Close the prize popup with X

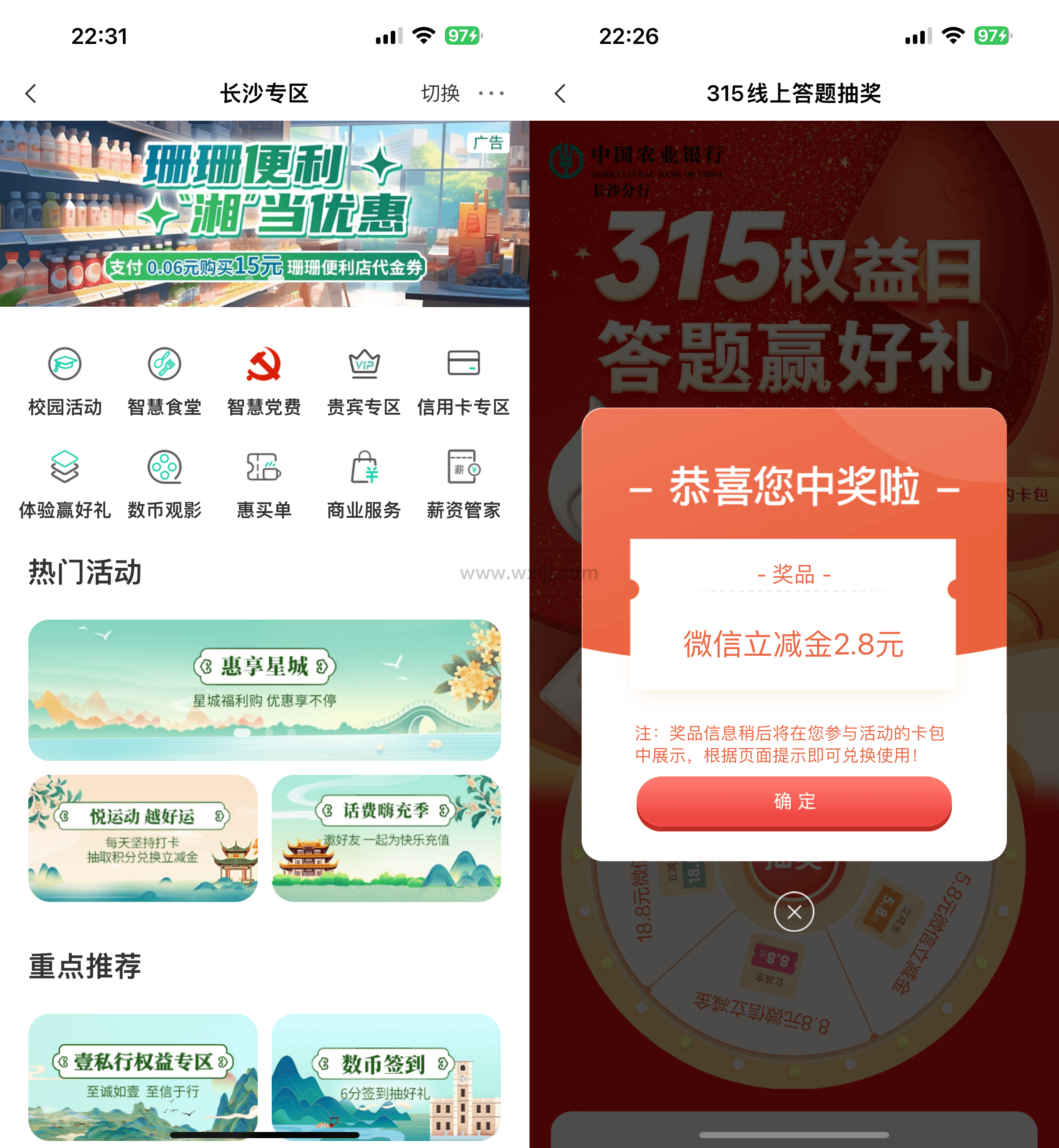794,912
